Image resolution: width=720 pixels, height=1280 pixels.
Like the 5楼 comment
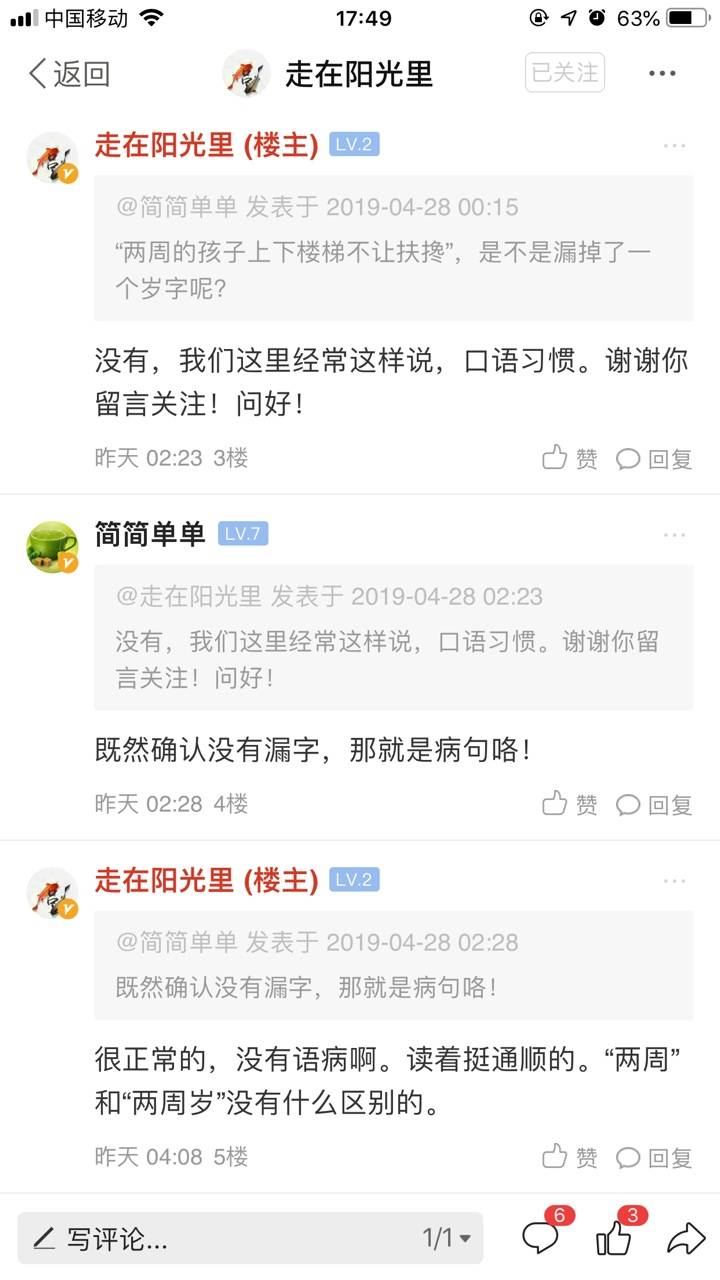click(570, 1157)
